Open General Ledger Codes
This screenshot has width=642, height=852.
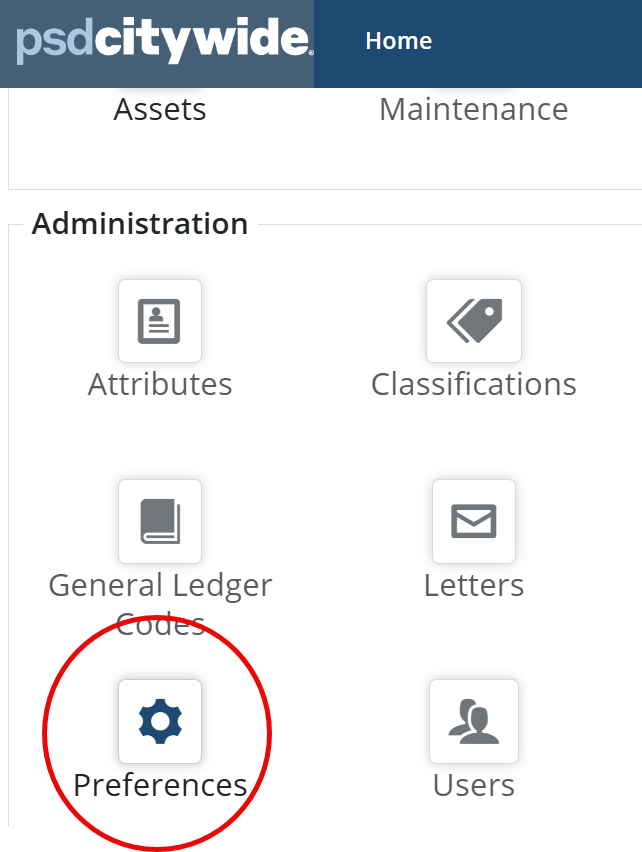pyautogui.click(x=160, y=521)
